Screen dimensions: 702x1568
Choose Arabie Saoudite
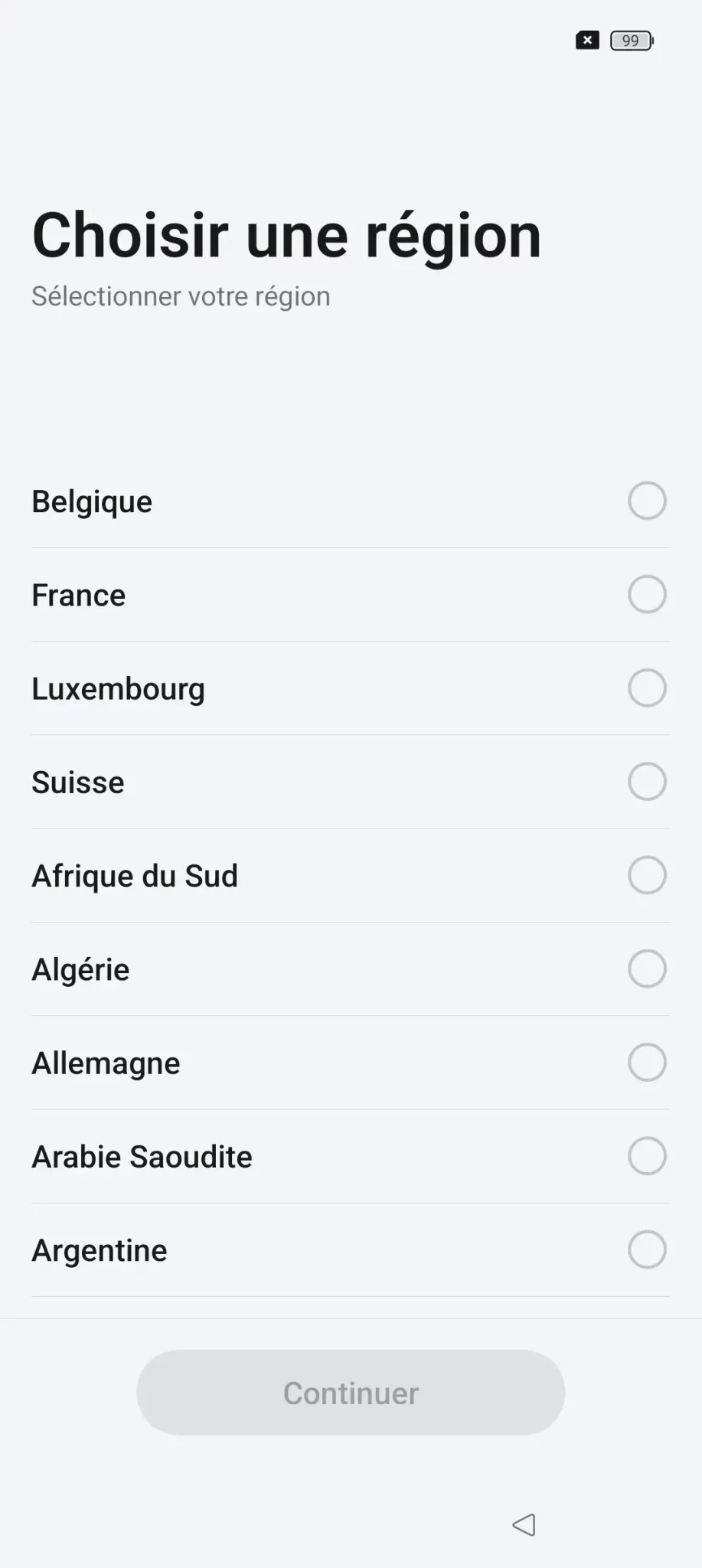pyautogui.click(x=351, y=1156)
